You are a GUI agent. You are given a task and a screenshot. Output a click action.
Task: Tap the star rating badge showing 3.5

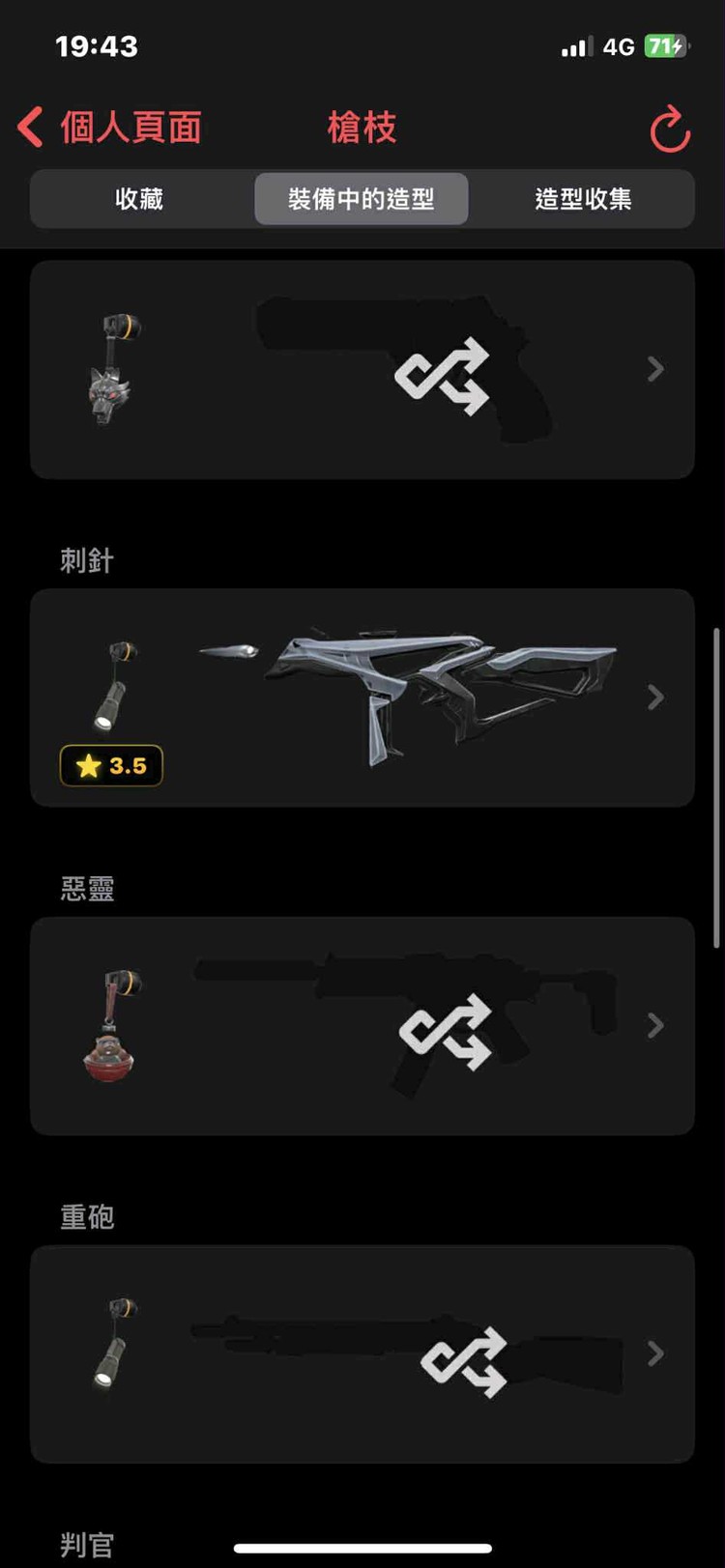click(x=110, y=765)
